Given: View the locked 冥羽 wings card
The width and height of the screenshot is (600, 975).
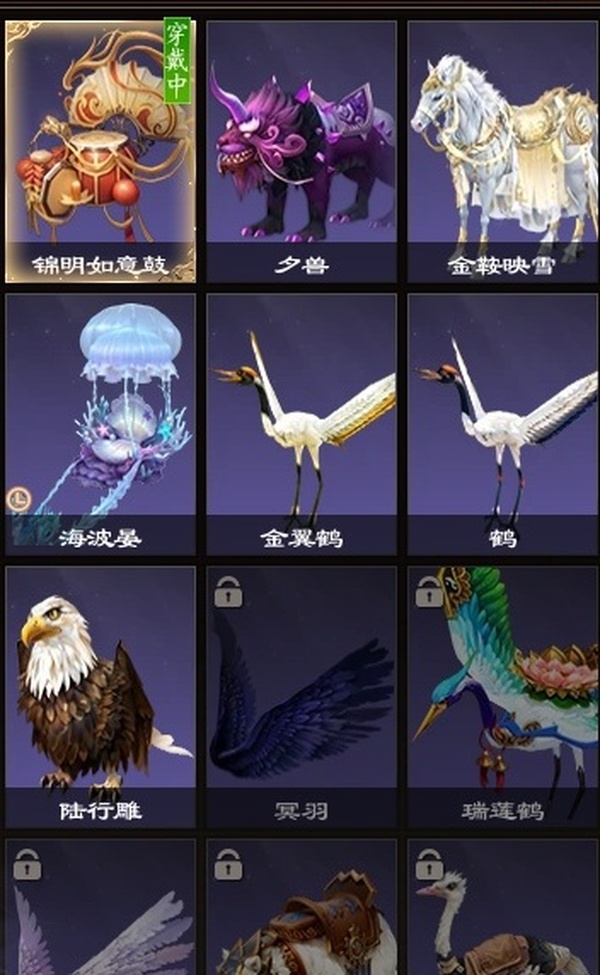Looking at the screenshot, I should pyautogui.click(x=301, y=696).
